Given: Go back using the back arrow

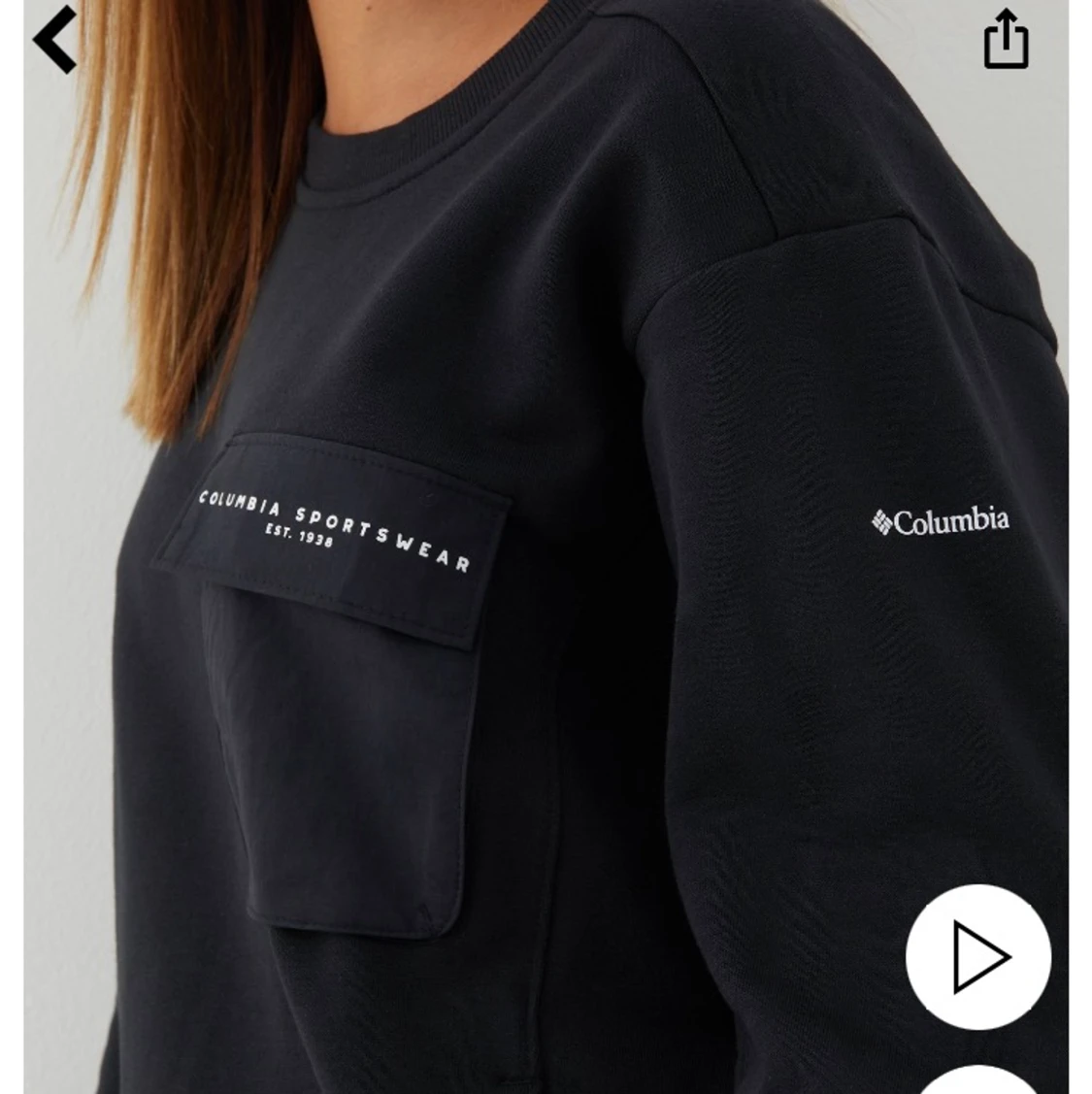Looking at the screenshot, I should click(55, 40).
